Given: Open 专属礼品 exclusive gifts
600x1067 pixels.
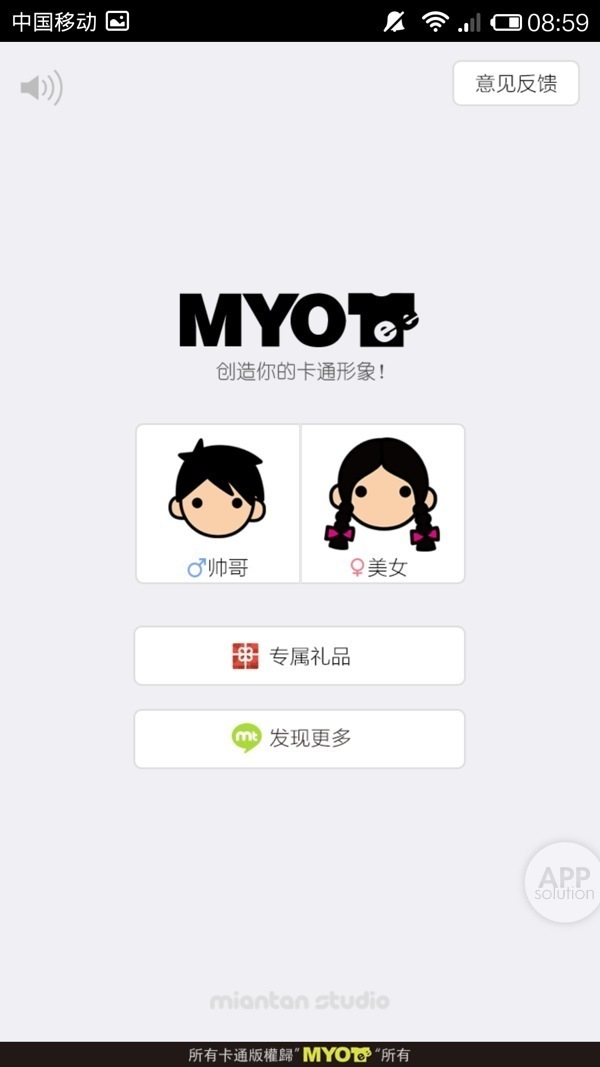Looking at the screenshot, I should pos(300,656).
